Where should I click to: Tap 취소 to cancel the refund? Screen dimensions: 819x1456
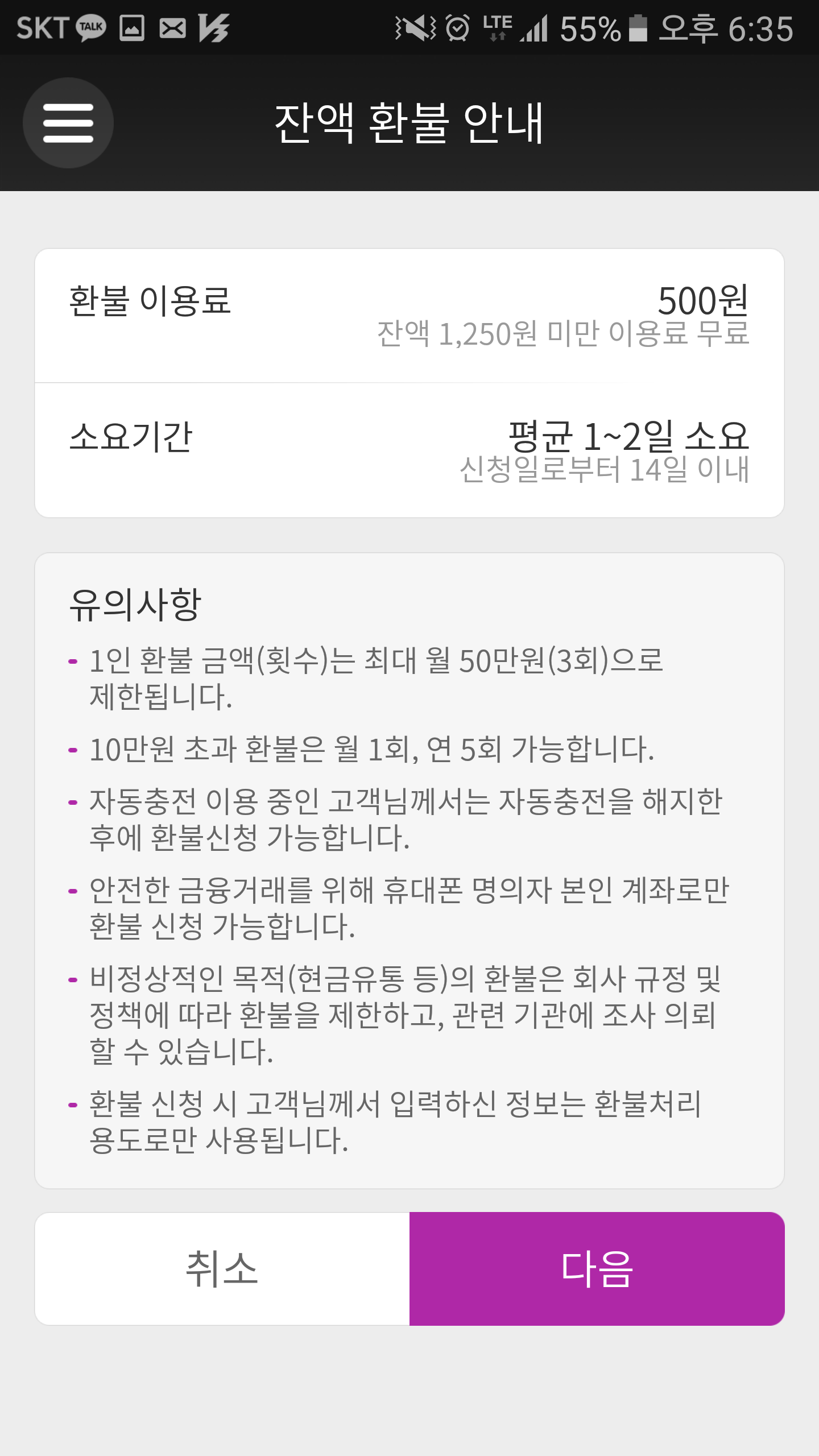pos(222,1268)
